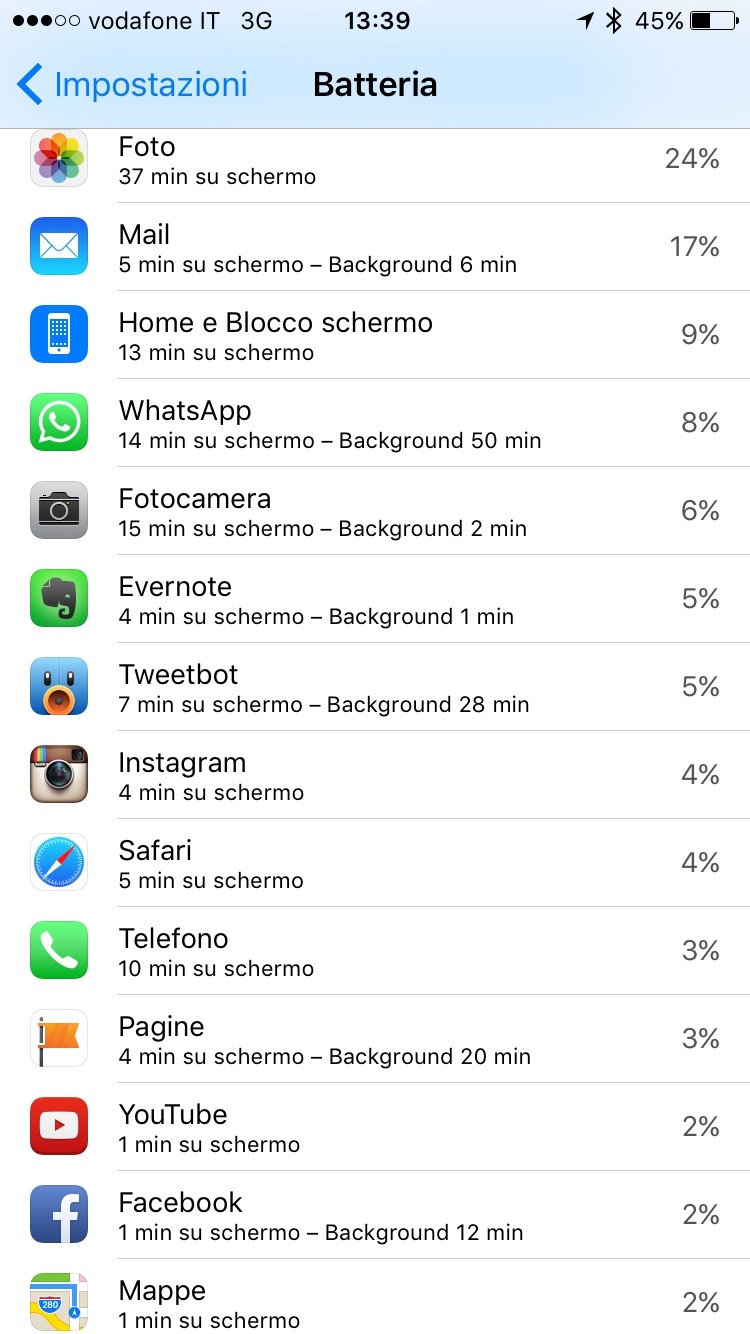Select the Facebook battery usage row
Viewport: 750px width, 1334px height.
(375, 1215)
